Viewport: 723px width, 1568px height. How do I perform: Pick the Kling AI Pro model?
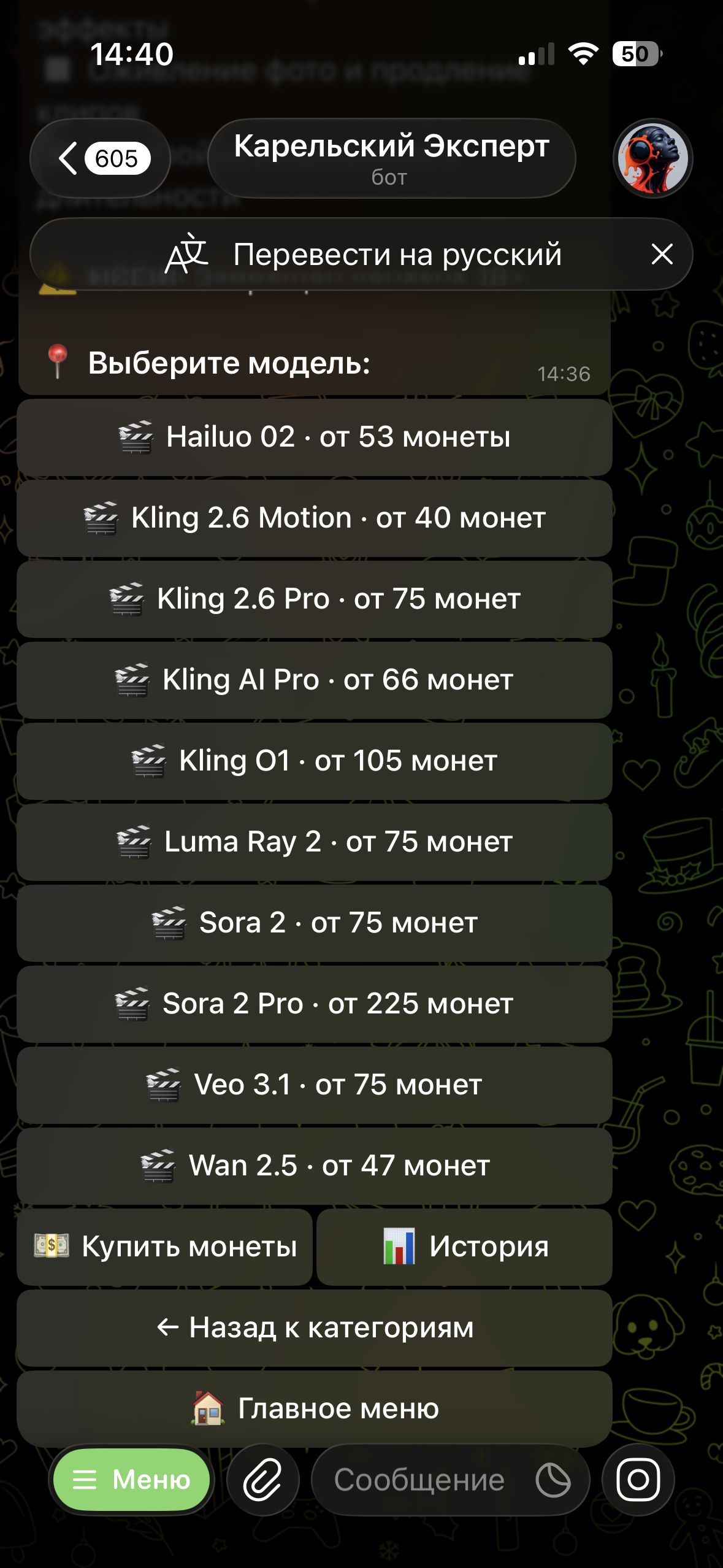315,680
